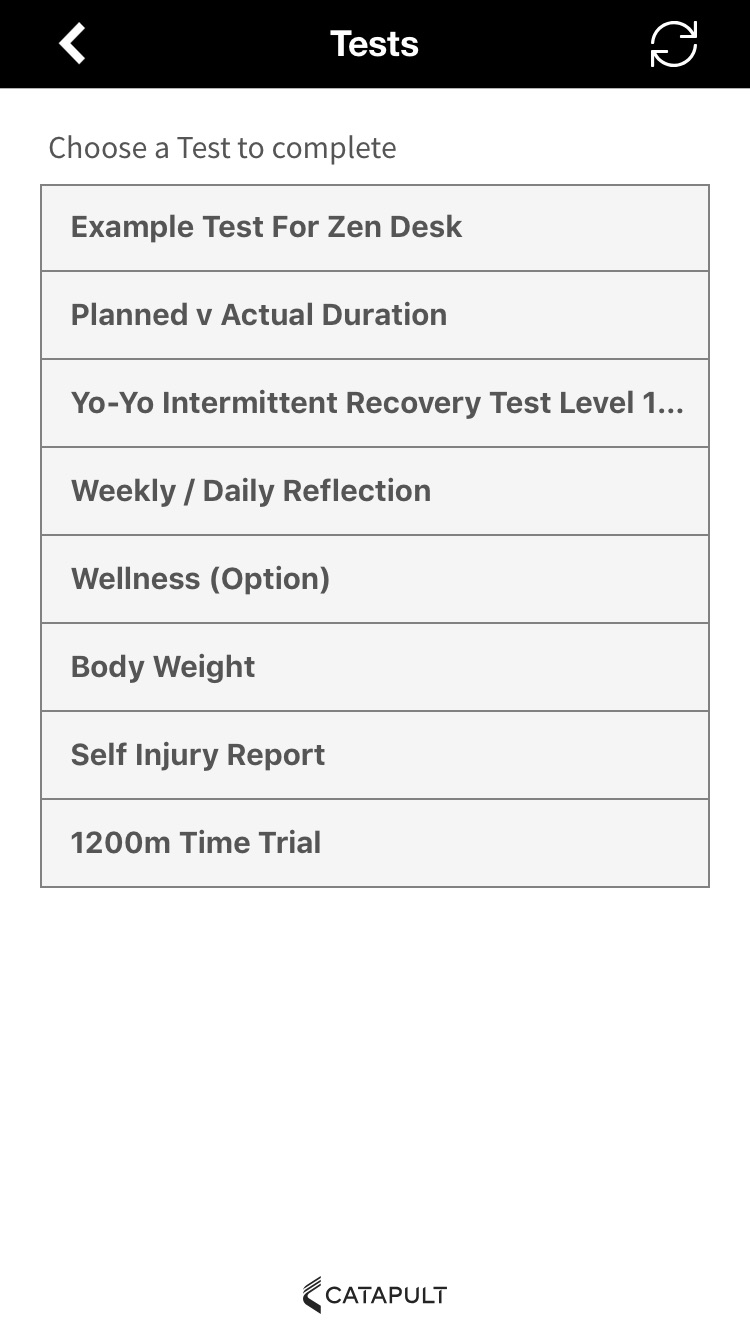Open the Body Weight test
Screen dimensions: 750x1334
tap(375, 667)
